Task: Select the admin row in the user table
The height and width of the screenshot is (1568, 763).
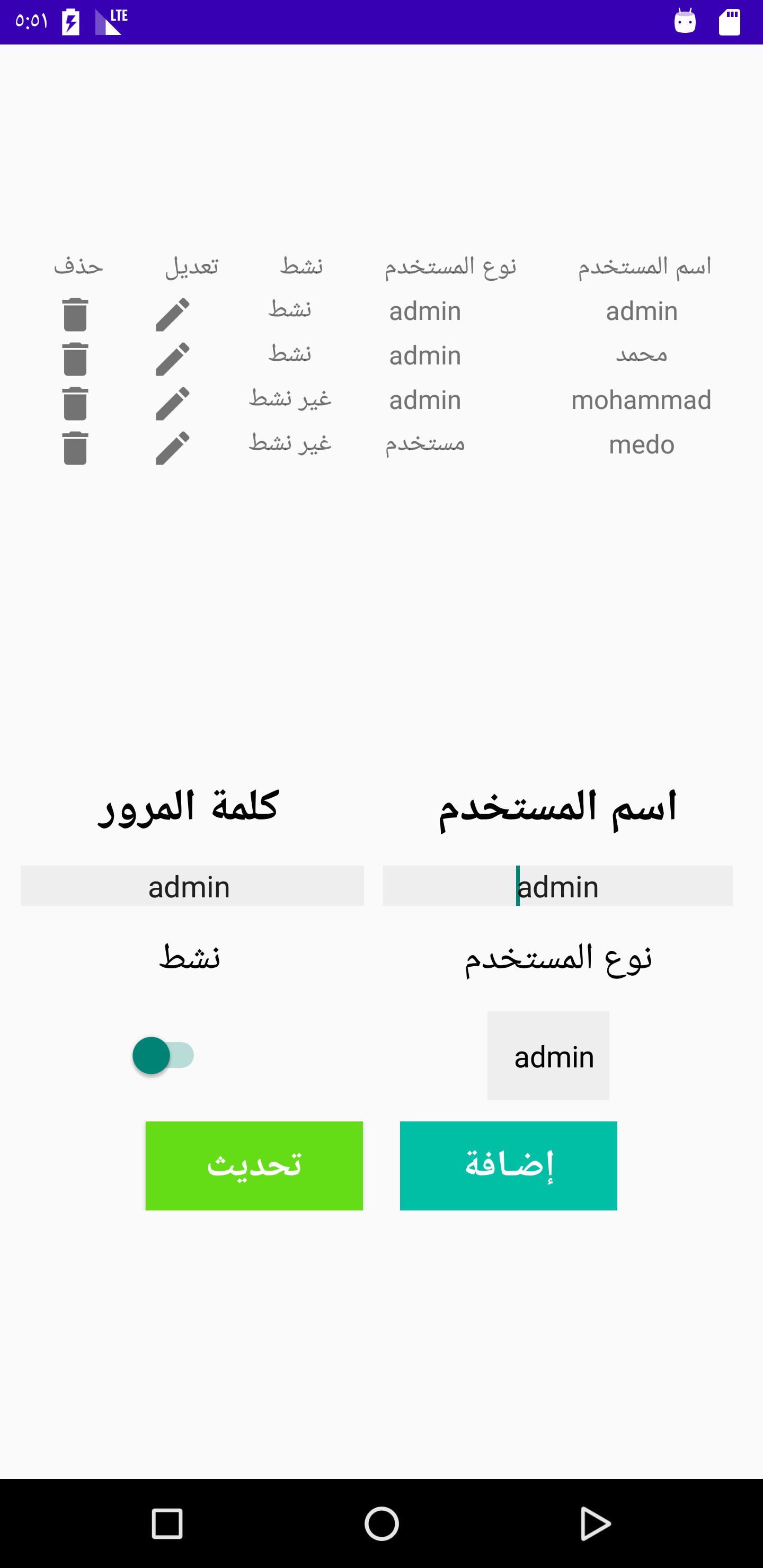Action: pyautogui.click(x=641, y=310)
